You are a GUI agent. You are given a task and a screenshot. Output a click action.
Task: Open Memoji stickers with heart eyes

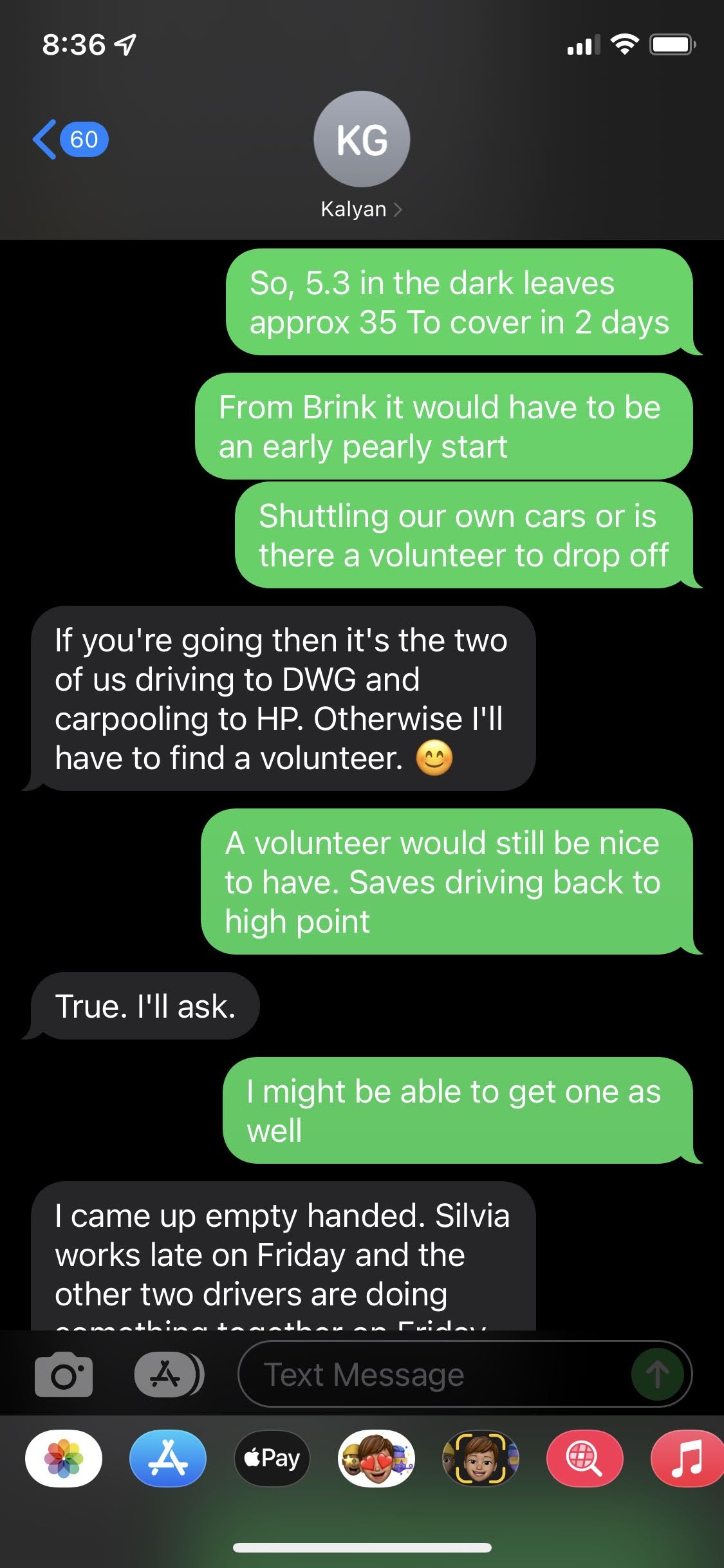coord(376,1458)
